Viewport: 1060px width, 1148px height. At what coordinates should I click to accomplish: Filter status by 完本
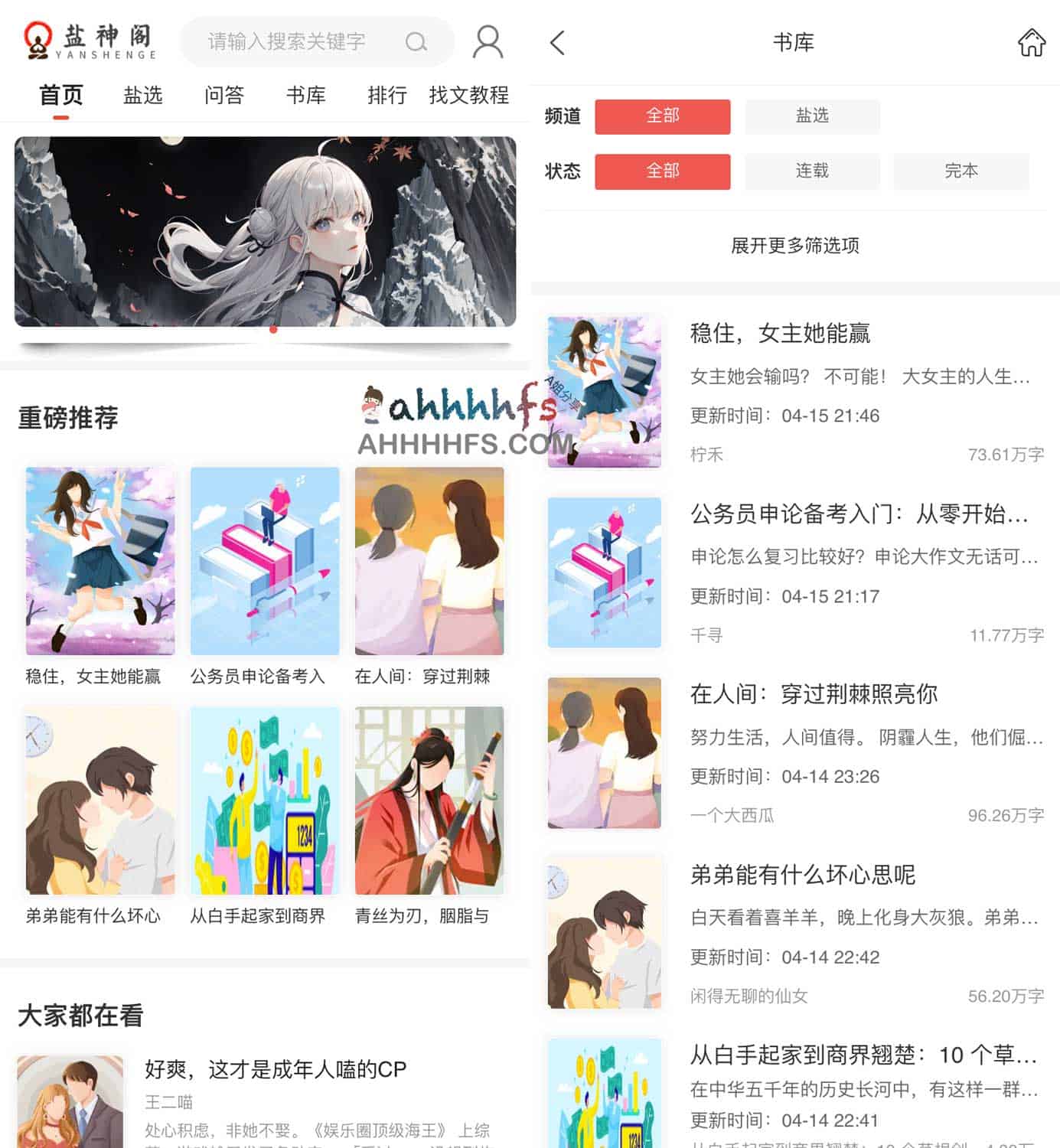[x=961, y=171]
